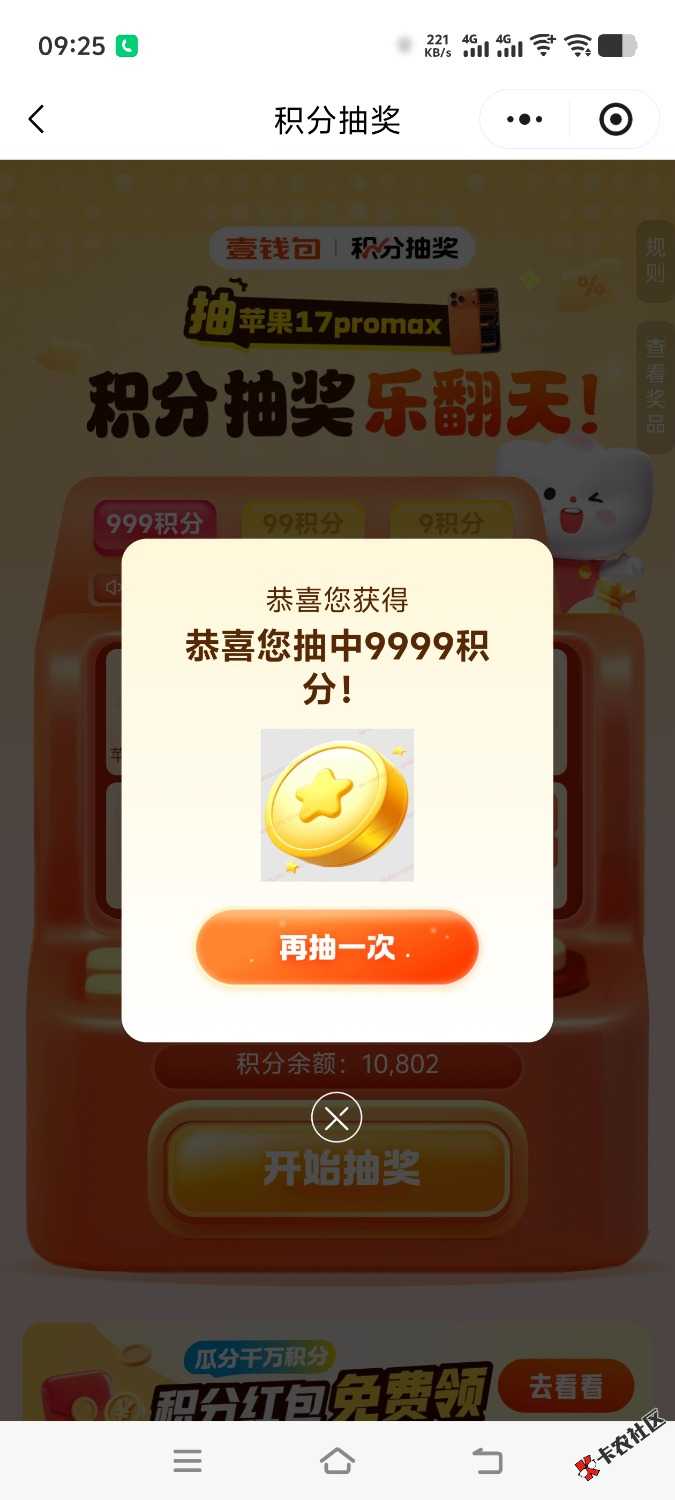The height and width of the screenshot is (1500, 675).
Task: Go back from 积分抽奖 page
Action: 37,120
